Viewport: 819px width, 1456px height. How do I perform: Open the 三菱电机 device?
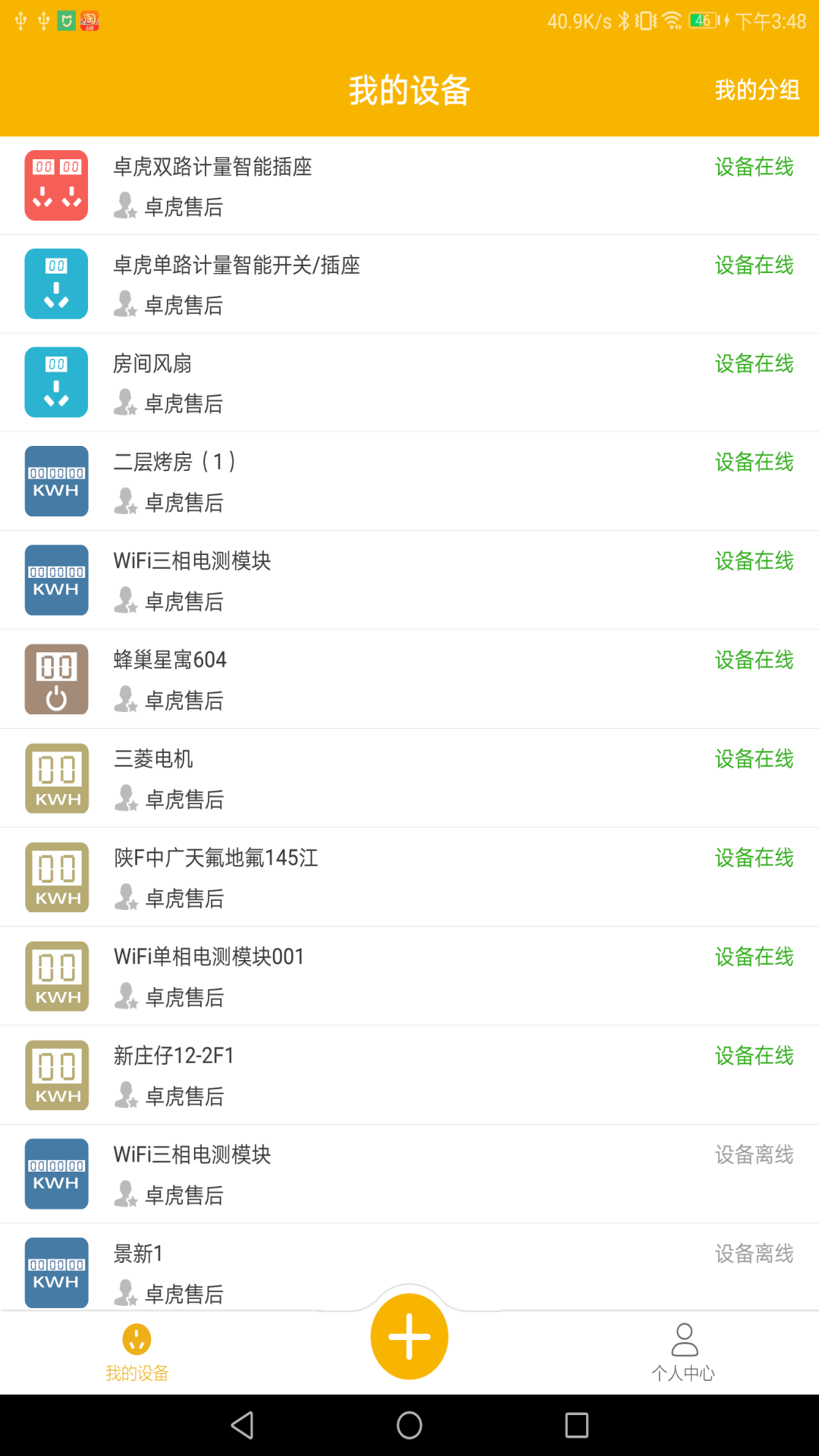point(409,778)
